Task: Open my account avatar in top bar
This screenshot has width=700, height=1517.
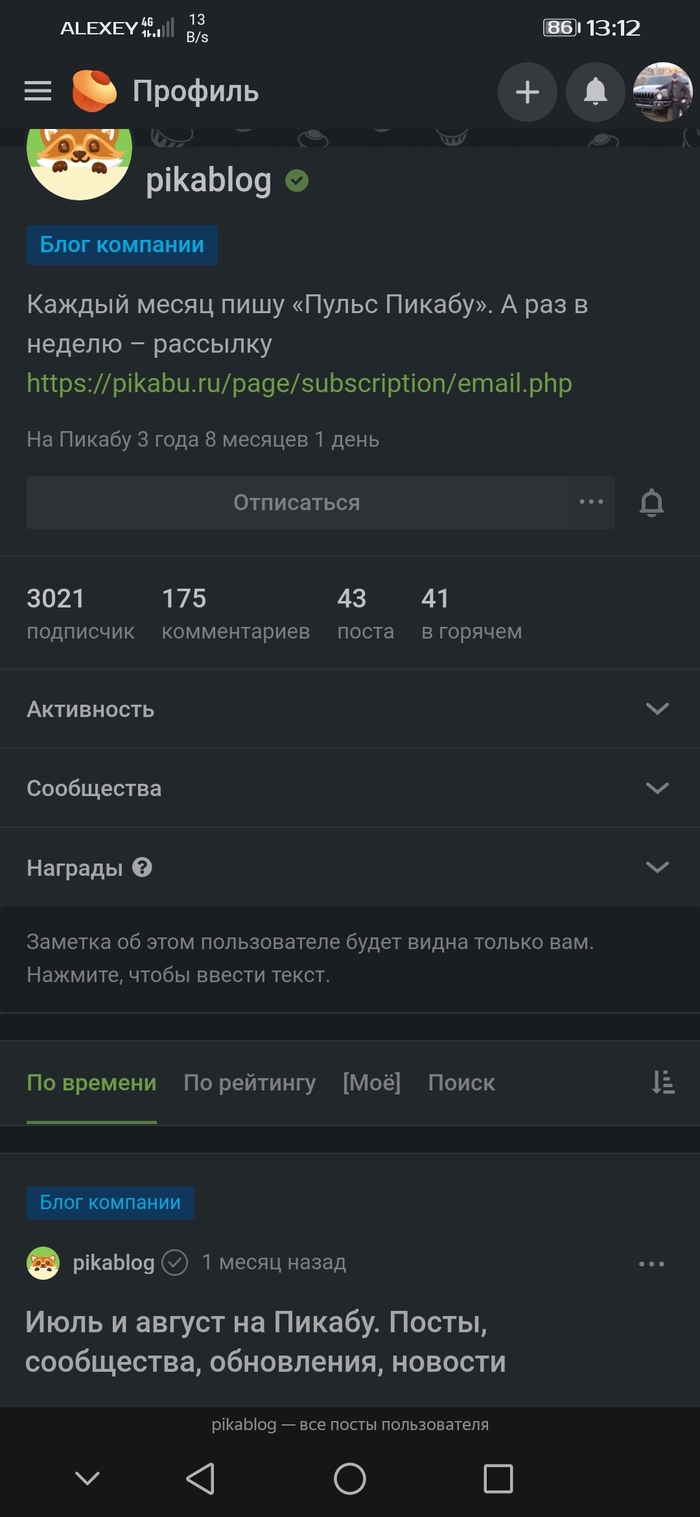Action: pos(662,93)
